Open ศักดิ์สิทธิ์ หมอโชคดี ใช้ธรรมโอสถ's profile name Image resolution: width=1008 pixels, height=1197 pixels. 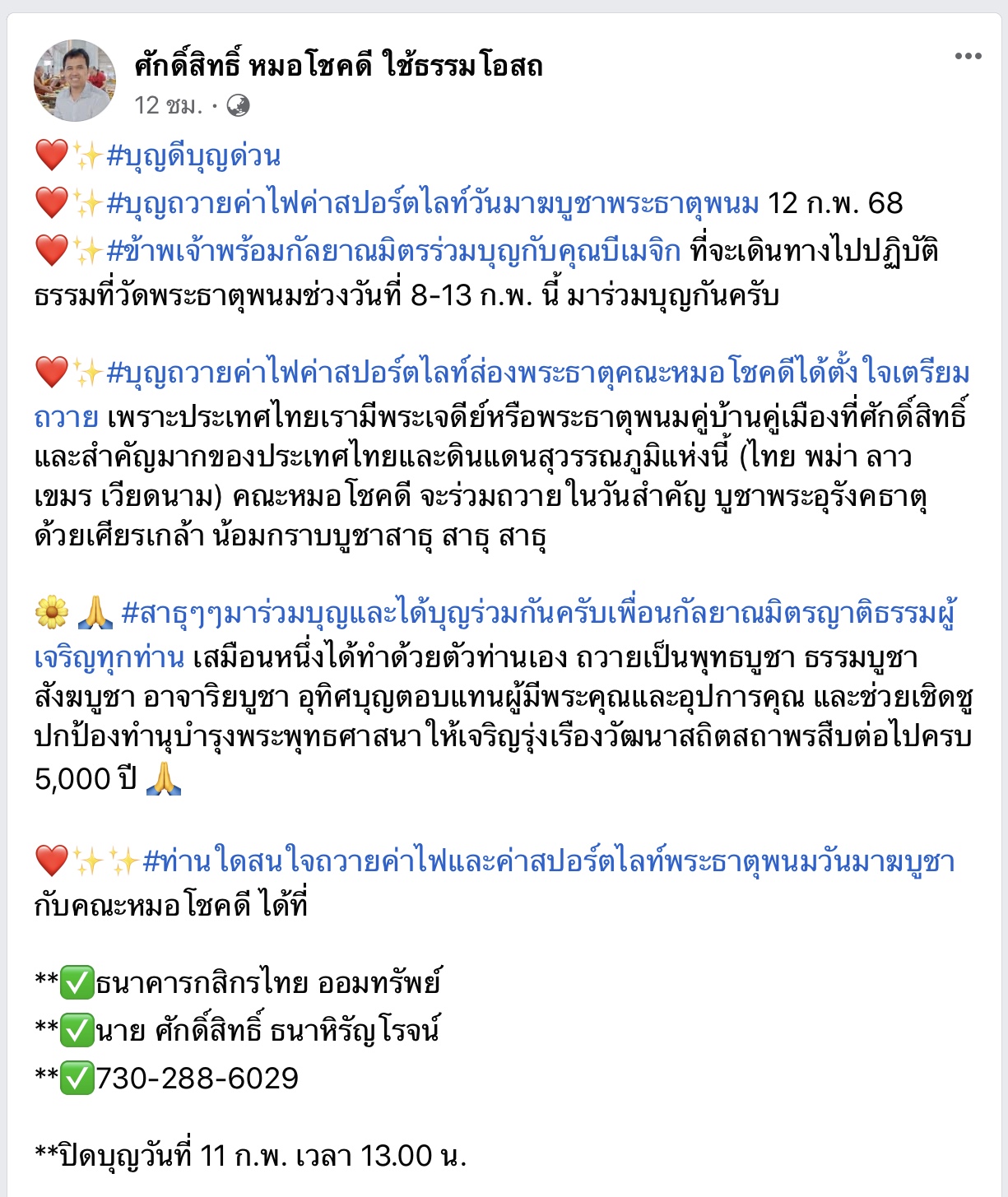tap(339, 64)
